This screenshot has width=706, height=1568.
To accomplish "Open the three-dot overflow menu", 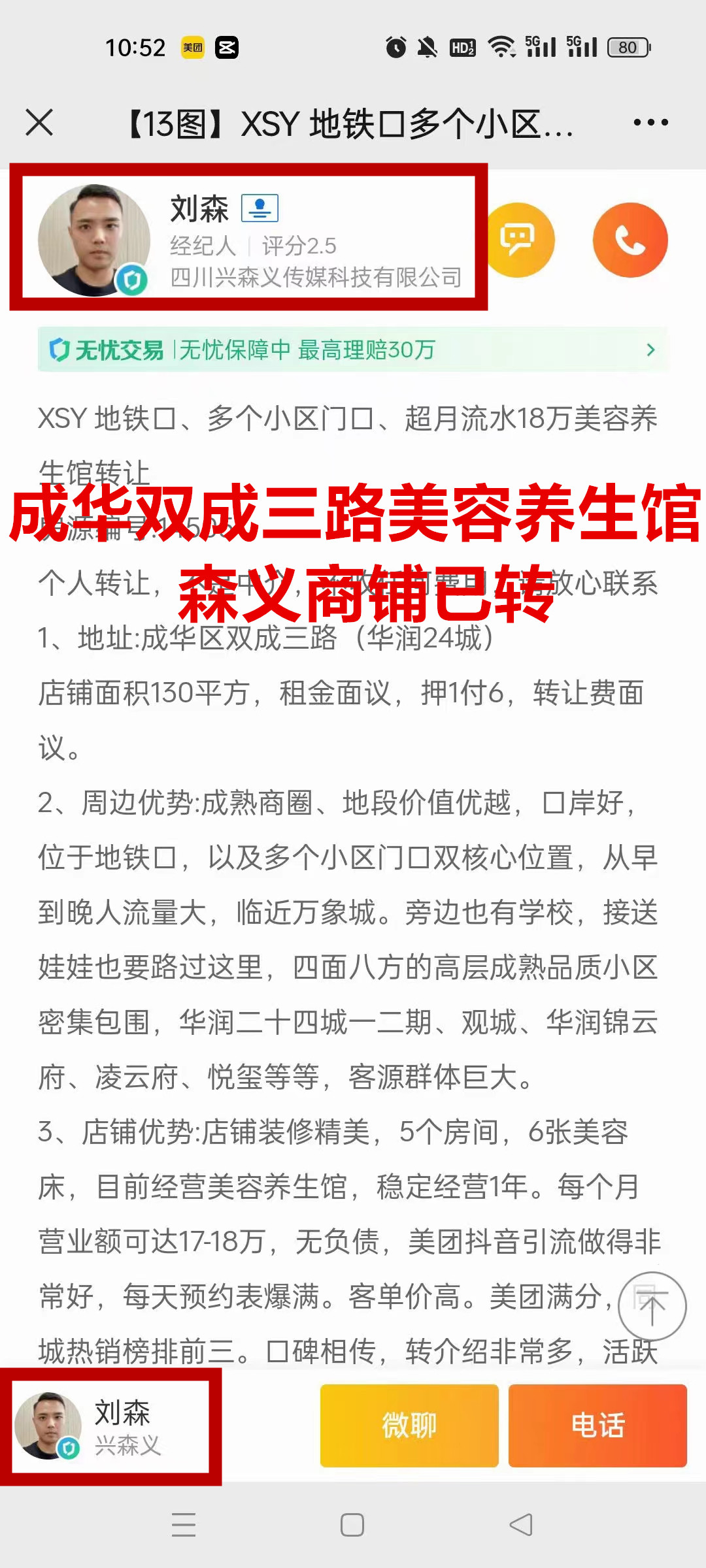I will pyautogui.click(x=650, y=122).
